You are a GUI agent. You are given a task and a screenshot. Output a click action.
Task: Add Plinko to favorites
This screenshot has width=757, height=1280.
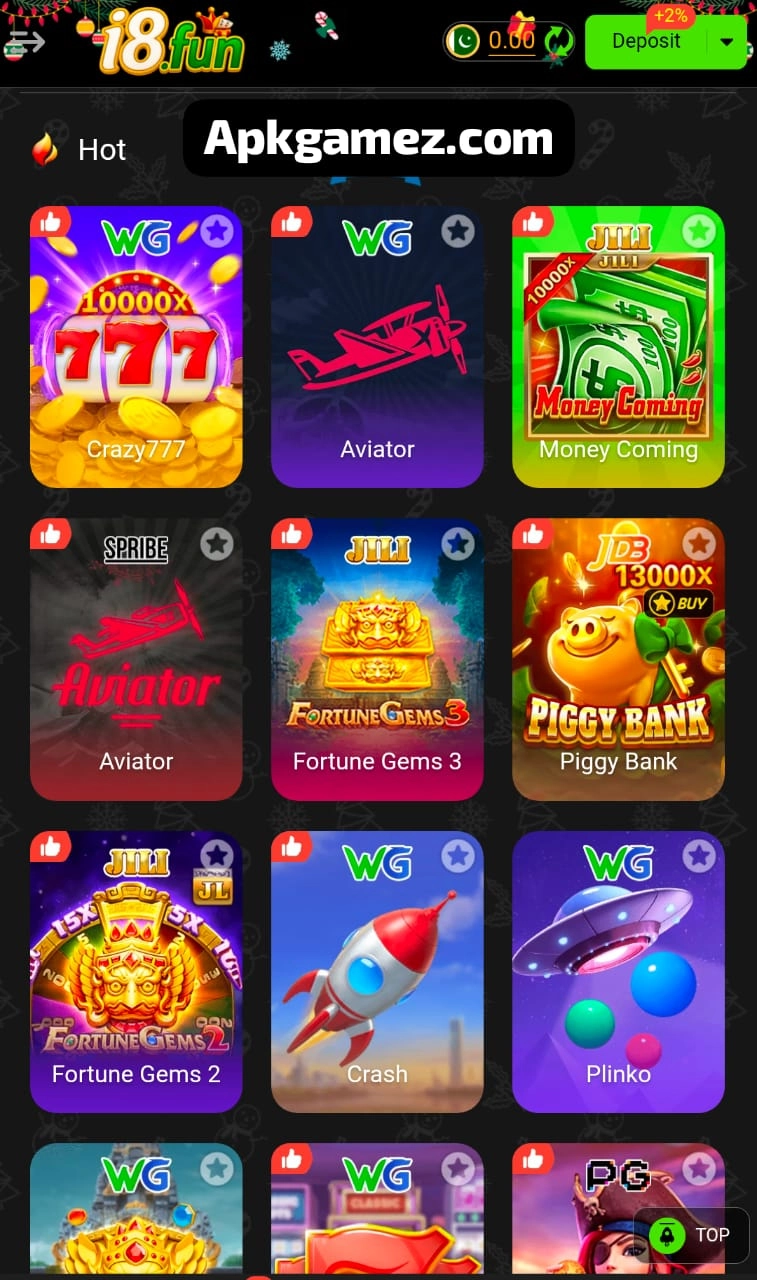pos(699,856)
